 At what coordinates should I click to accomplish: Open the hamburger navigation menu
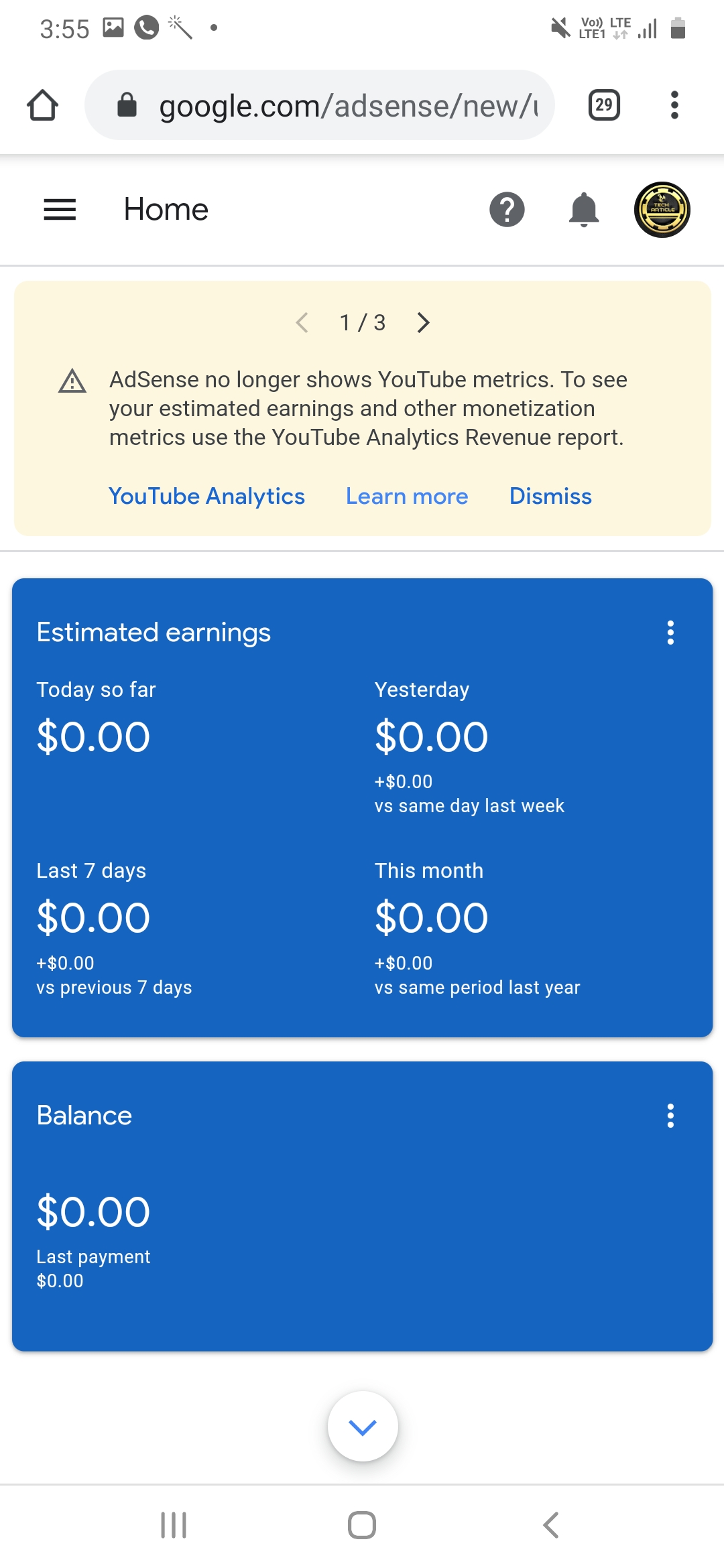[x=60, y=210]
